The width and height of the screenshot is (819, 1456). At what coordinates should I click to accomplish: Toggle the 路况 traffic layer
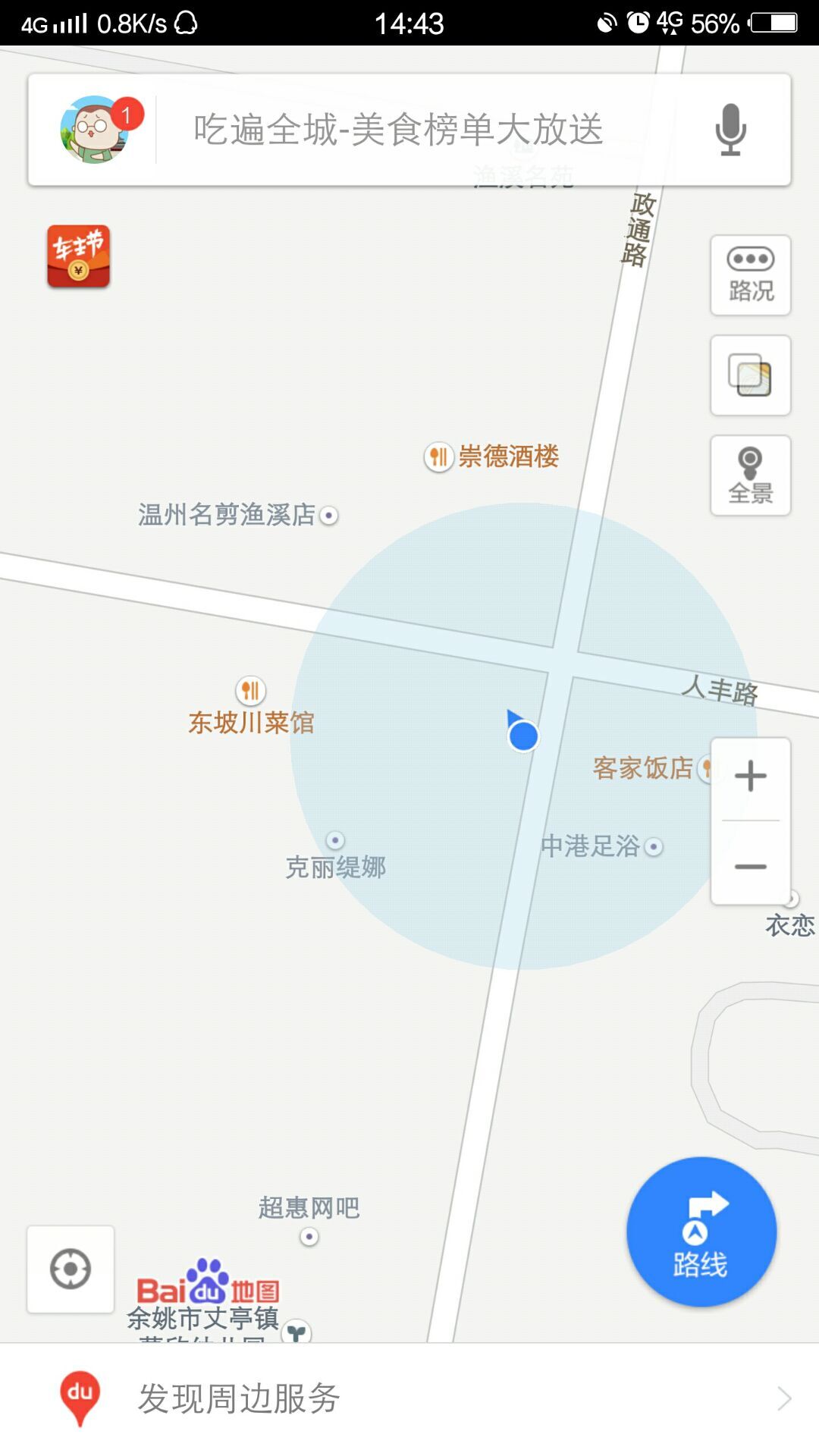(x=750, y=275)
